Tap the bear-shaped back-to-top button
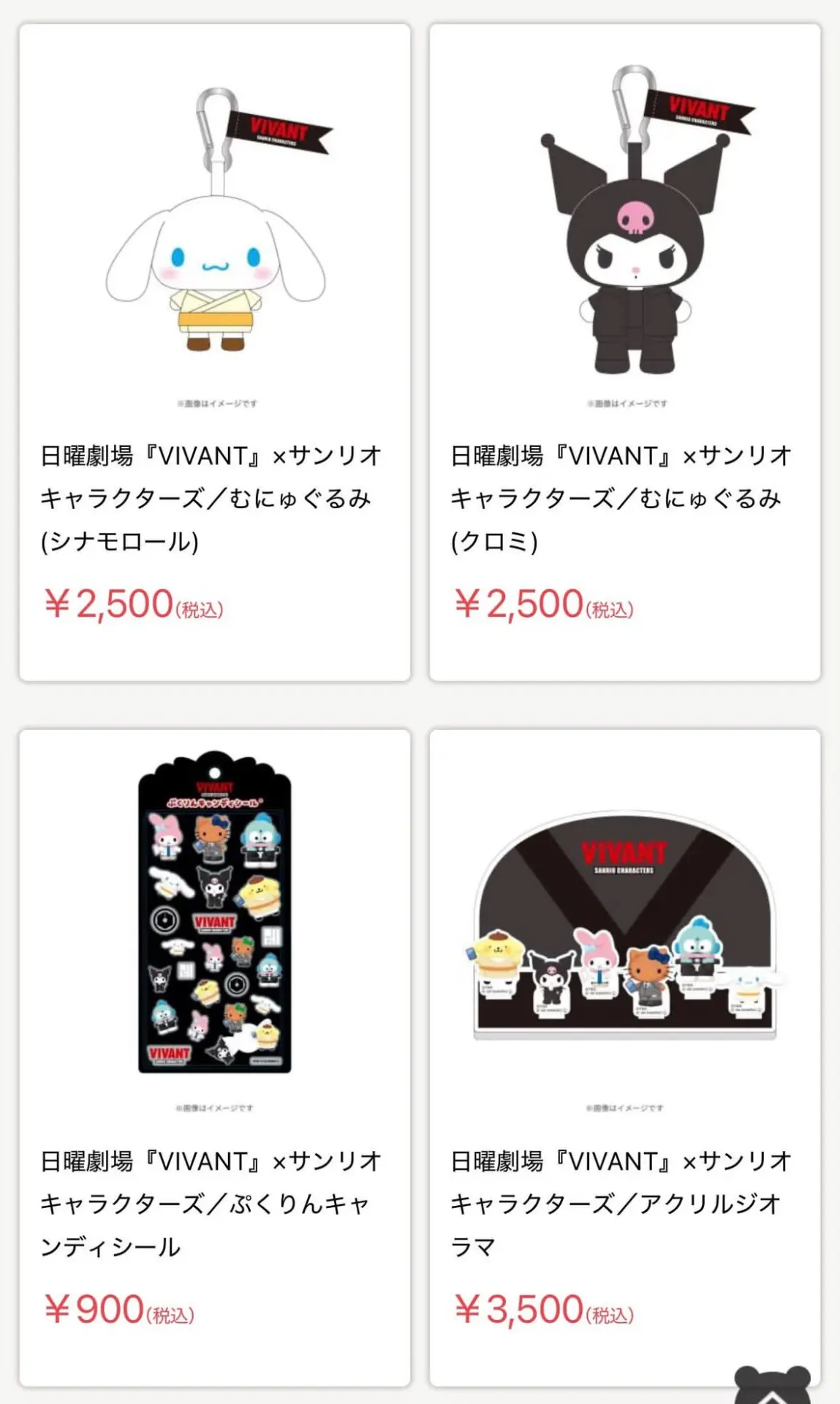 [x=772, y=1384]
